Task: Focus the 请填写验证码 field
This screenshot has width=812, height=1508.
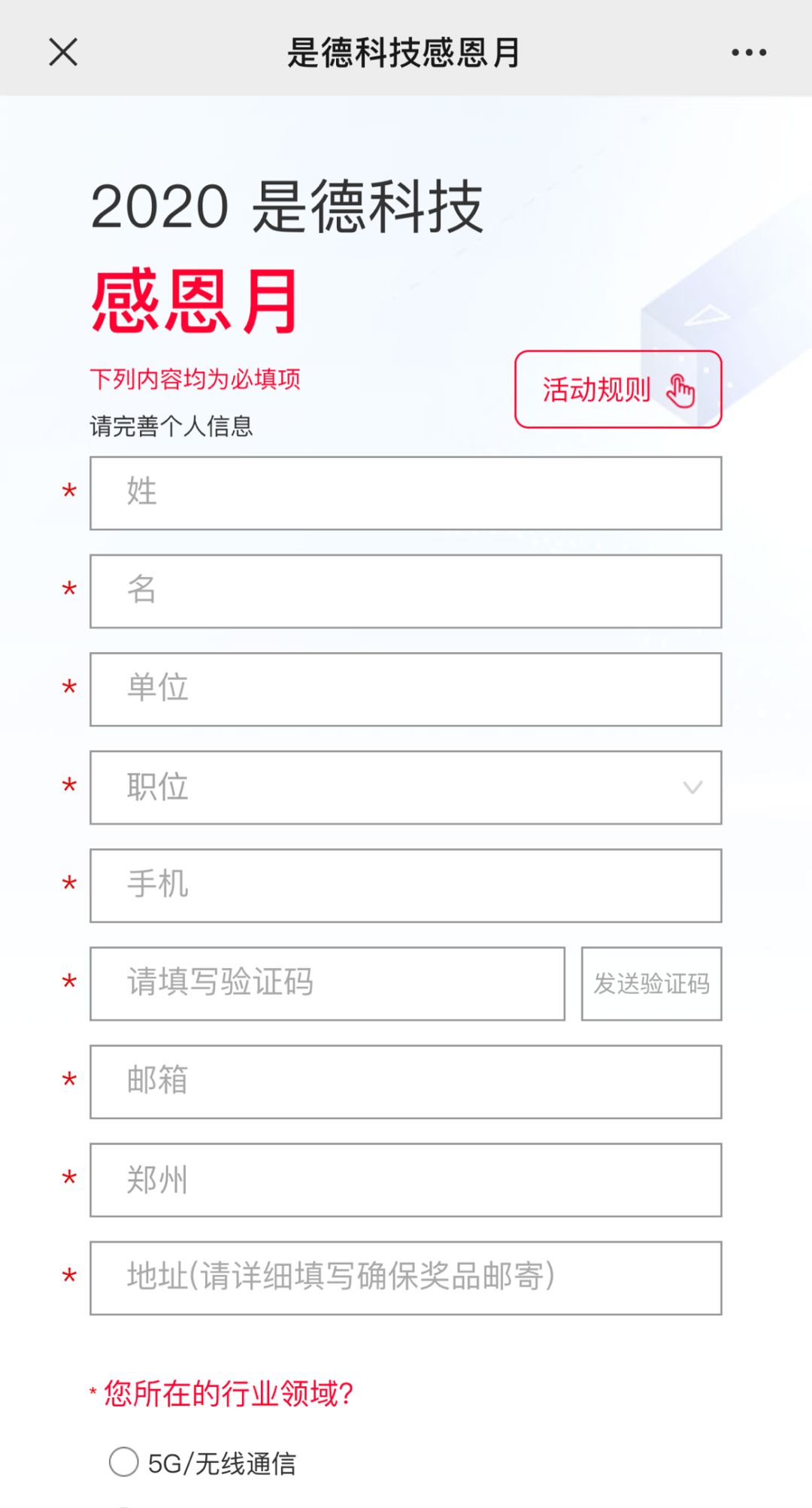Action: (x=327, y=984)
